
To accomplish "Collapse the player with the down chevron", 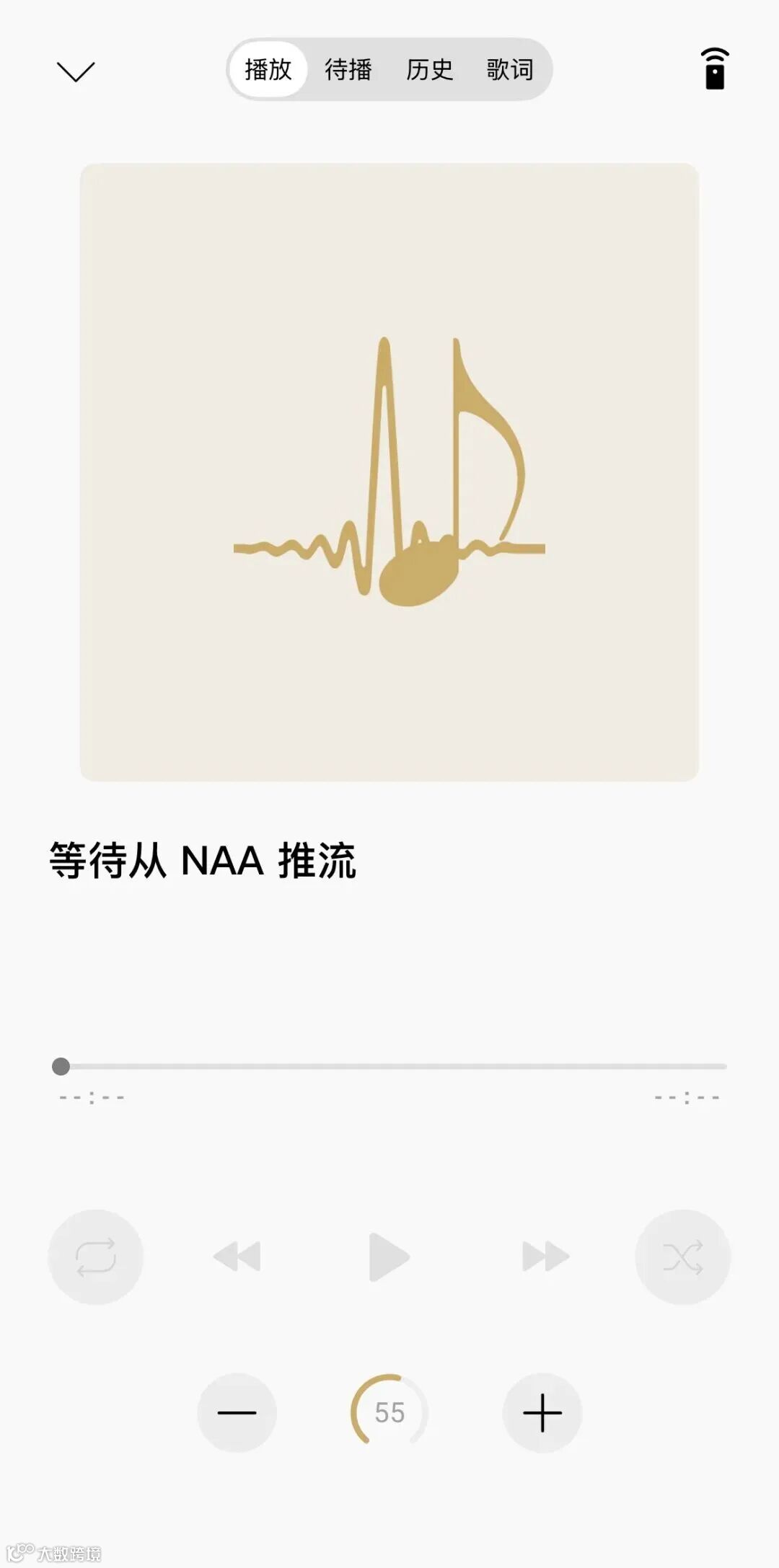I will pyautogui.click(x=76, y=71).
